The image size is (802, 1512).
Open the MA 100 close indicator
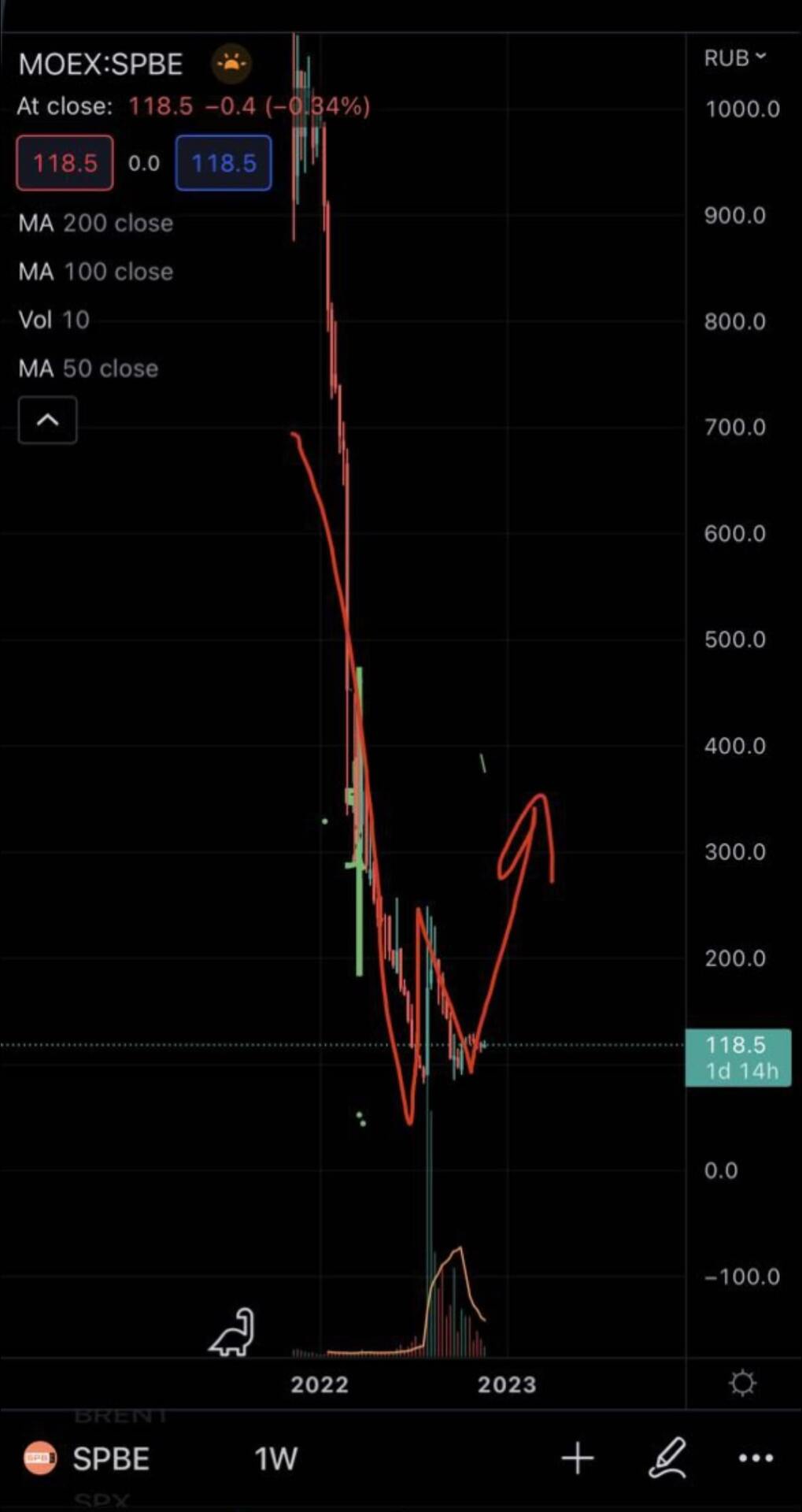[95, 272]
